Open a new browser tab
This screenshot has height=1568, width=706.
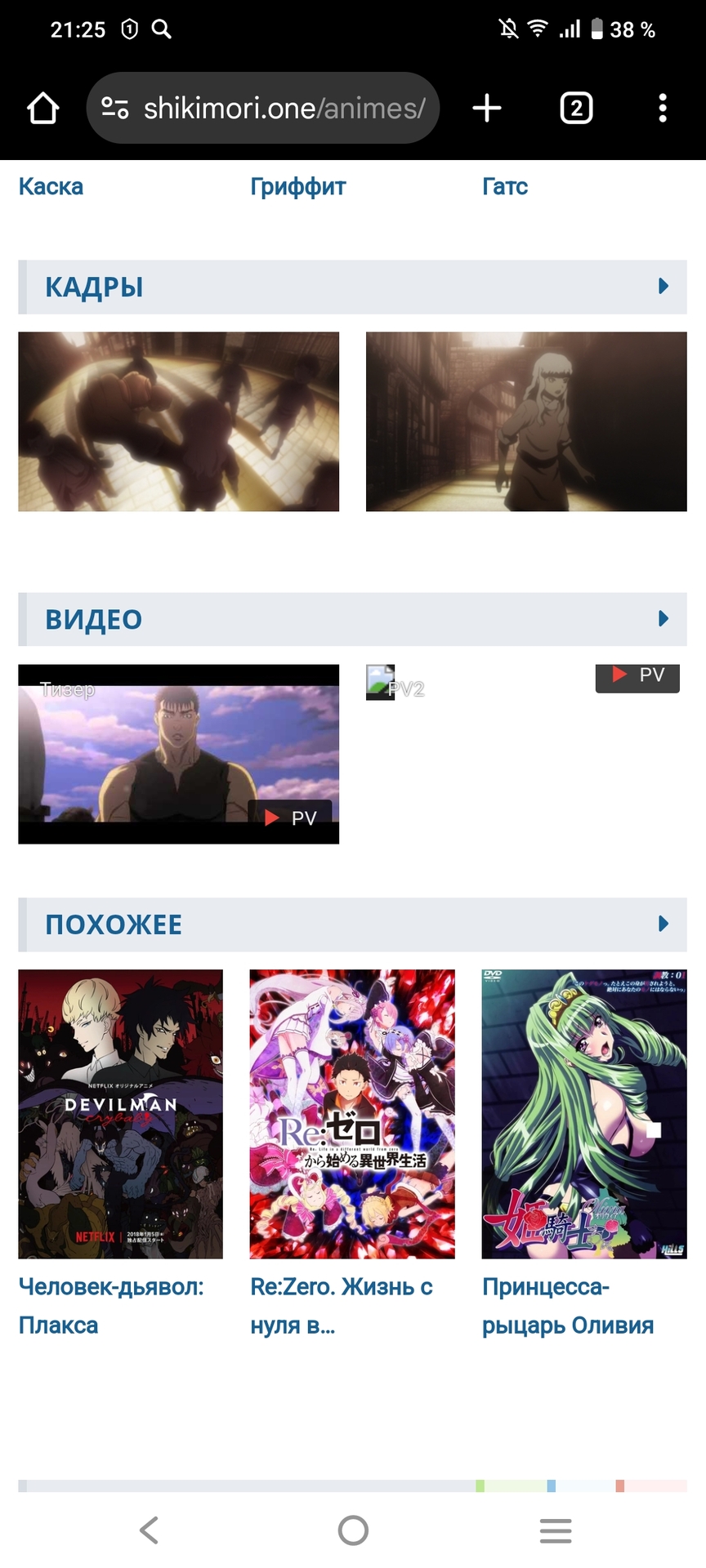coord(487,108)
